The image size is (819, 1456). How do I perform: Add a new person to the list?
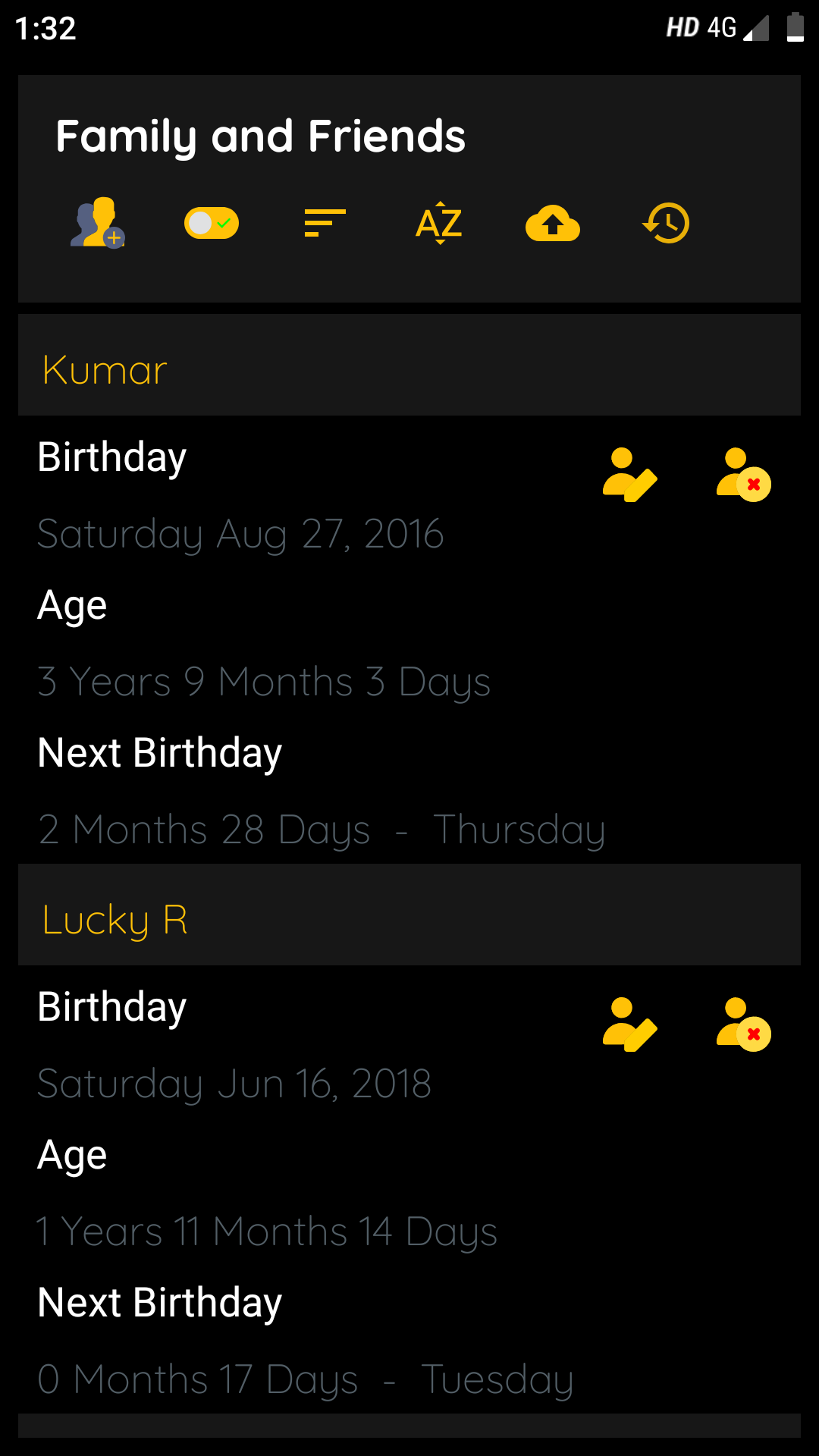pos(97,222)
